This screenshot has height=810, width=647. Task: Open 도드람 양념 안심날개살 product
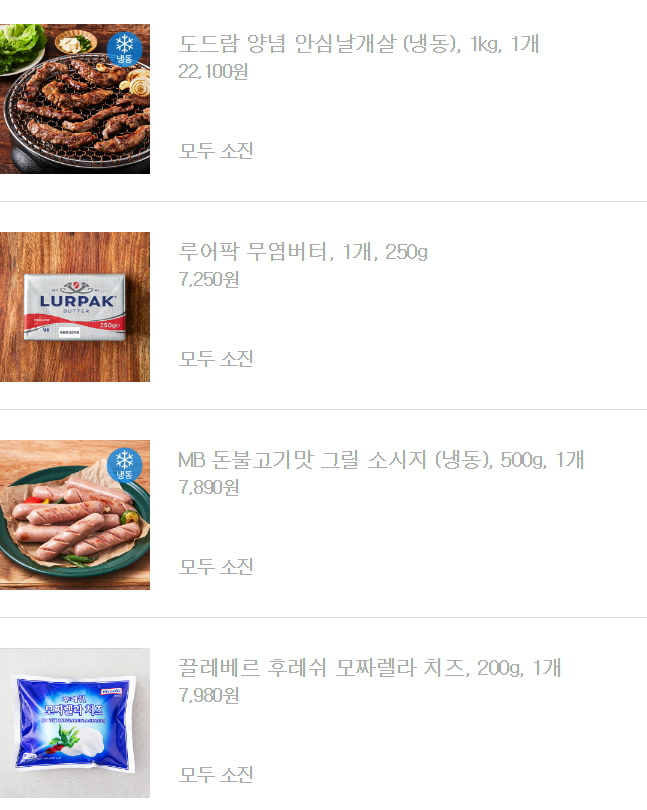359,44
